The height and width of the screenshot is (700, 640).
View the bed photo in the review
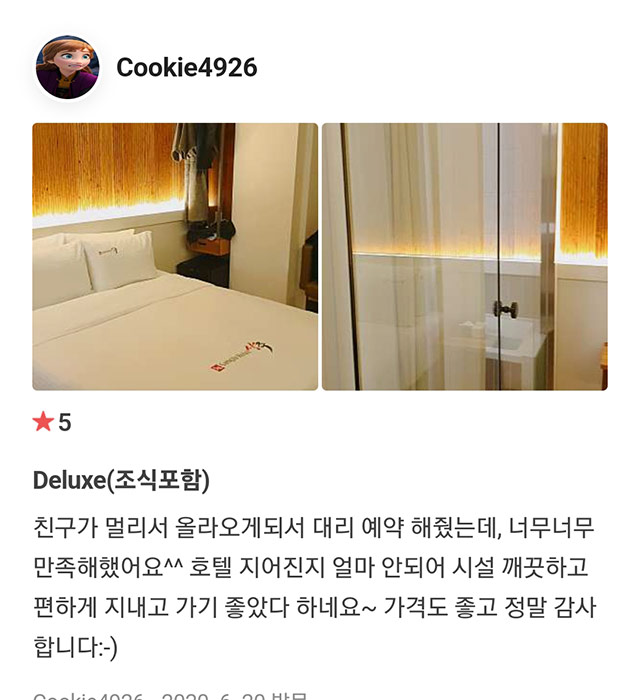175,256
